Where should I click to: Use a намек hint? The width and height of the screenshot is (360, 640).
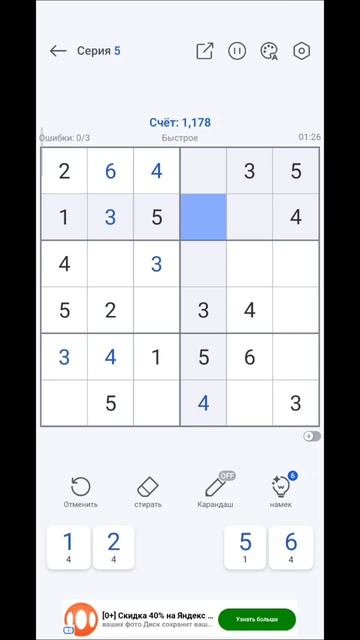[x=281, y=491]
